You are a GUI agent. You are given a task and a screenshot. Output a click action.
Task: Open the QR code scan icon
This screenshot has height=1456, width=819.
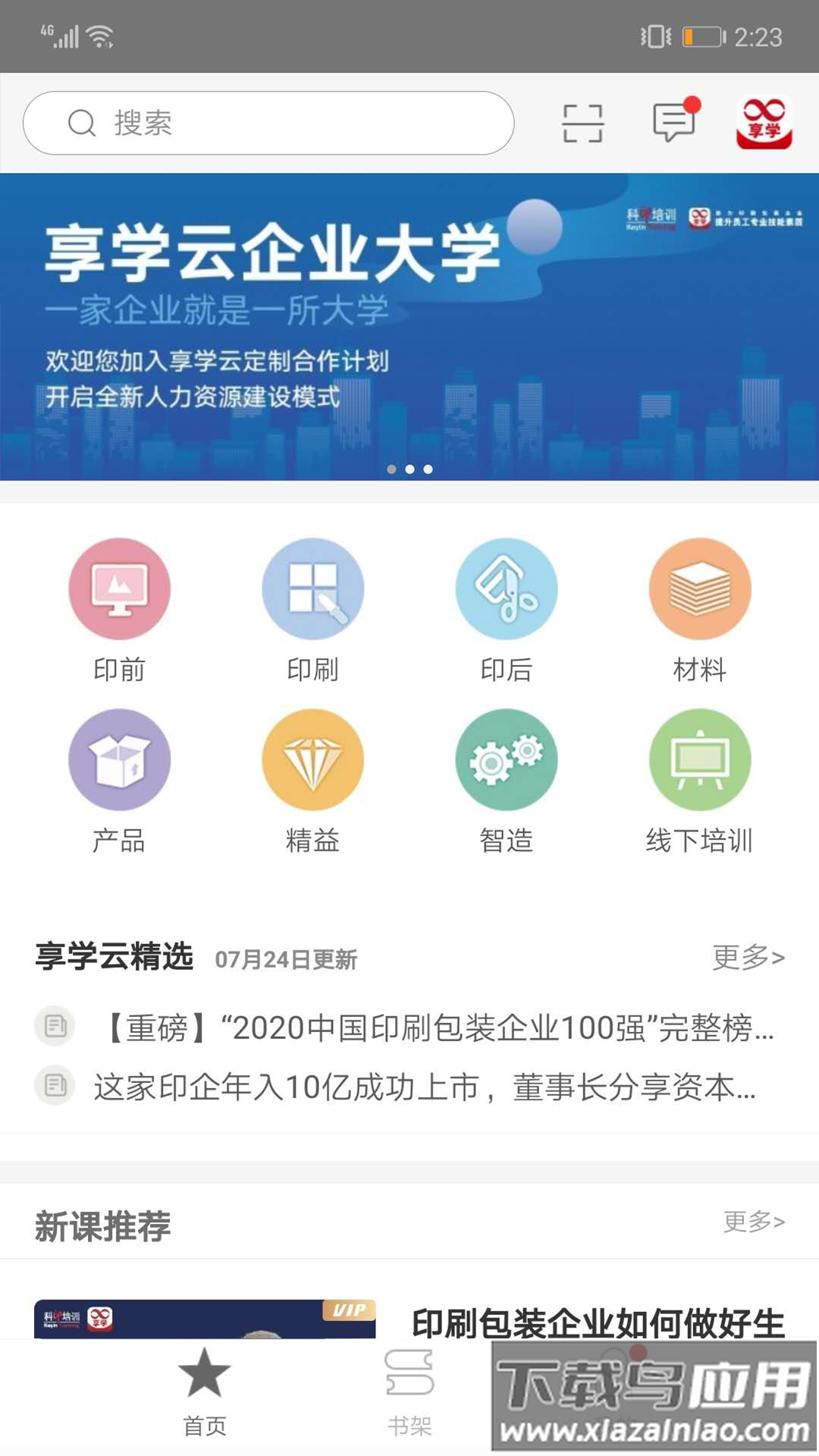click(x=582, y=122)
